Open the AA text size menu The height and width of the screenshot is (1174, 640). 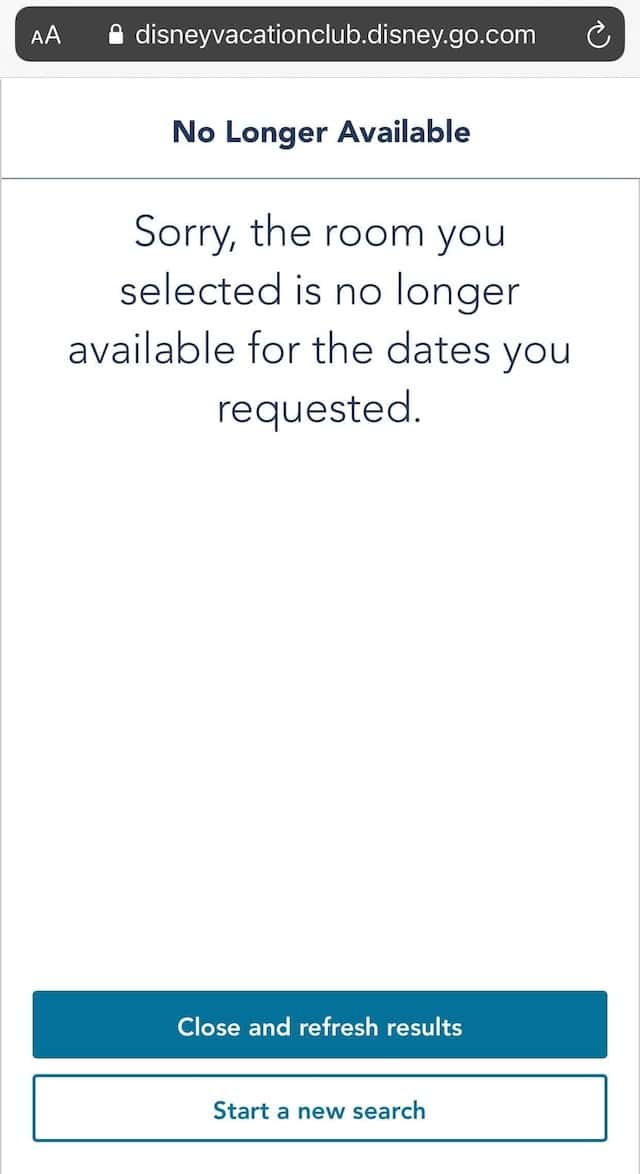(x=46, y=35)
